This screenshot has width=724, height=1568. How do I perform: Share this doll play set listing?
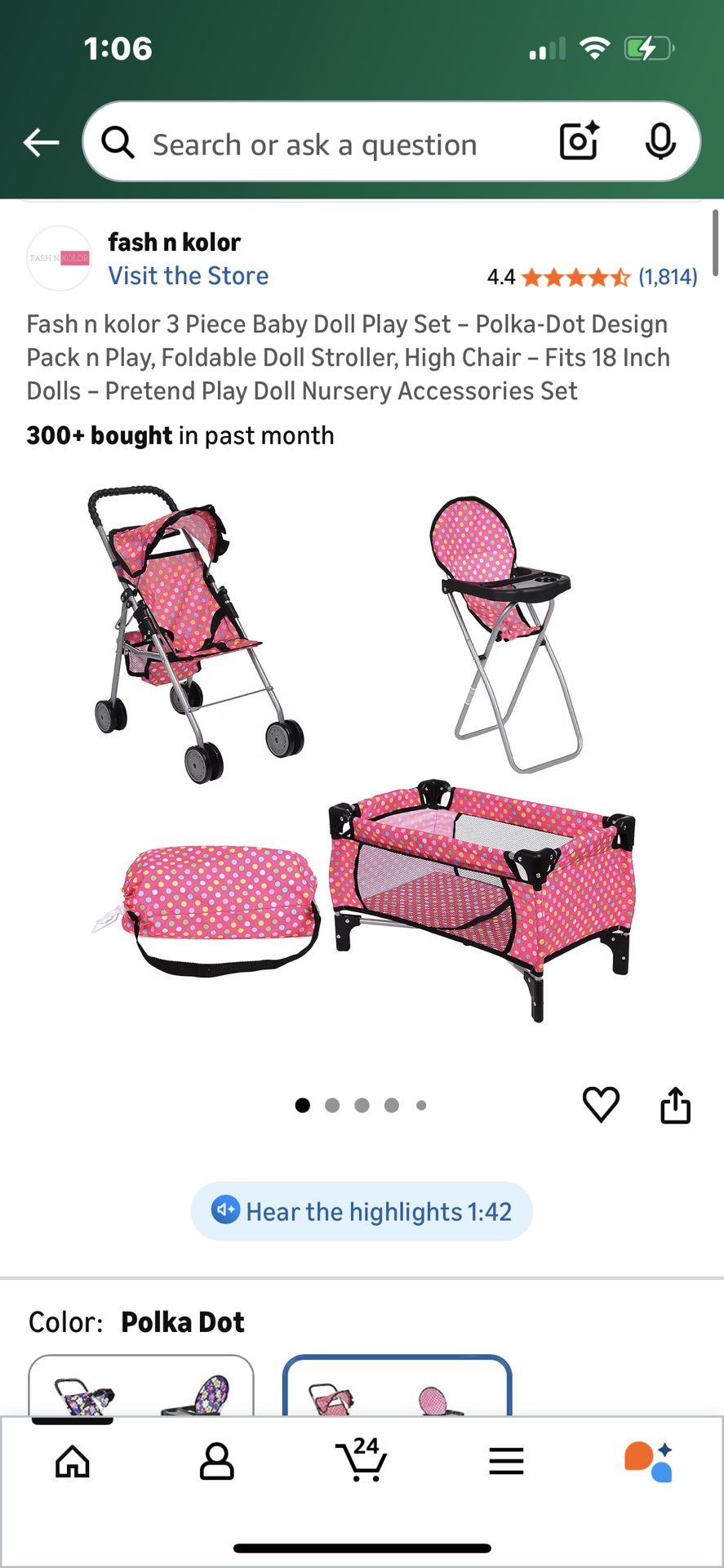tap(675, 1104)
